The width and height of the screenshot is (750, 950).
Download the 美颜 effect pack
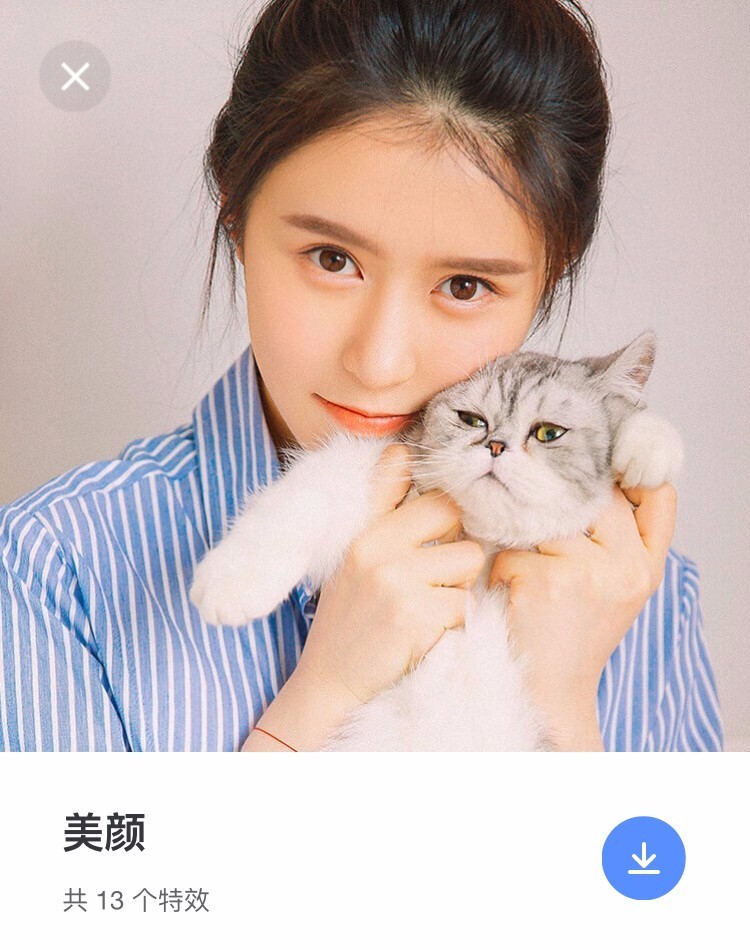pyautogui.click(x=643, y=858)
